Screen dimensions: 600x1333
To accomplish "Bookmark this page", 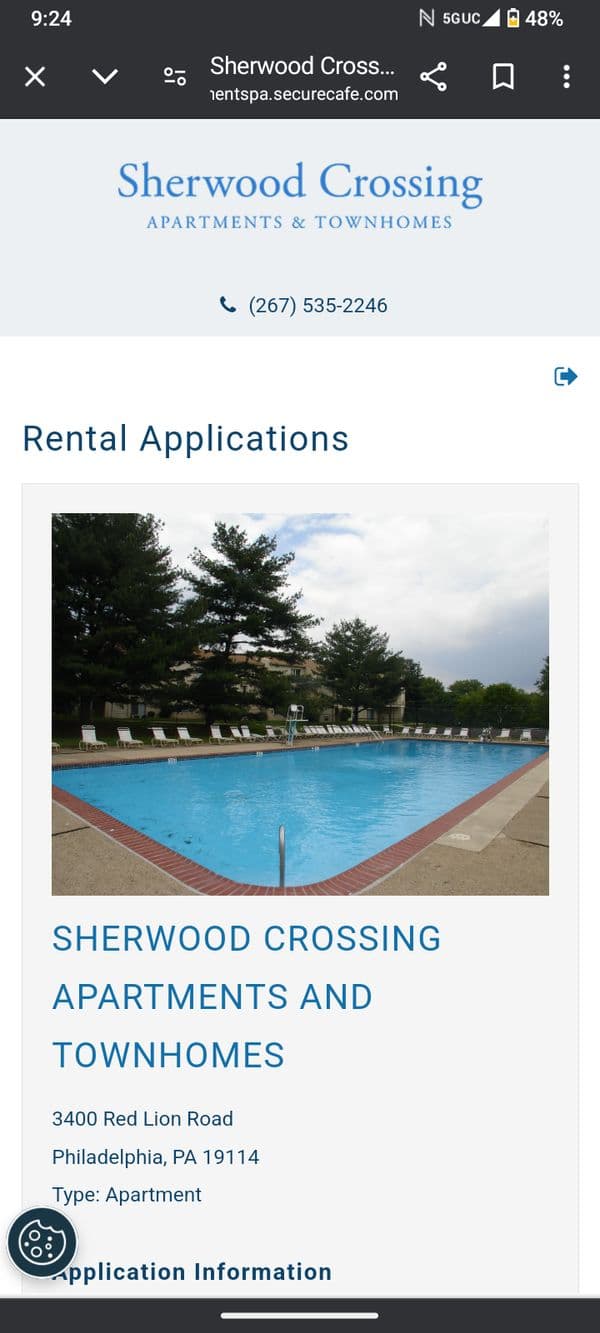I will pyautogui.click(x=503, y=77).
